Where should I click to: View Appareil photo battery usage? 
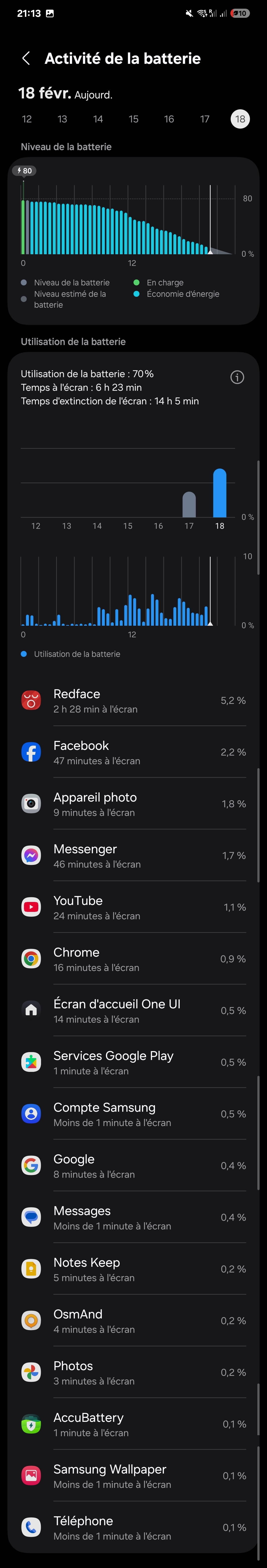tap(133, 804)
